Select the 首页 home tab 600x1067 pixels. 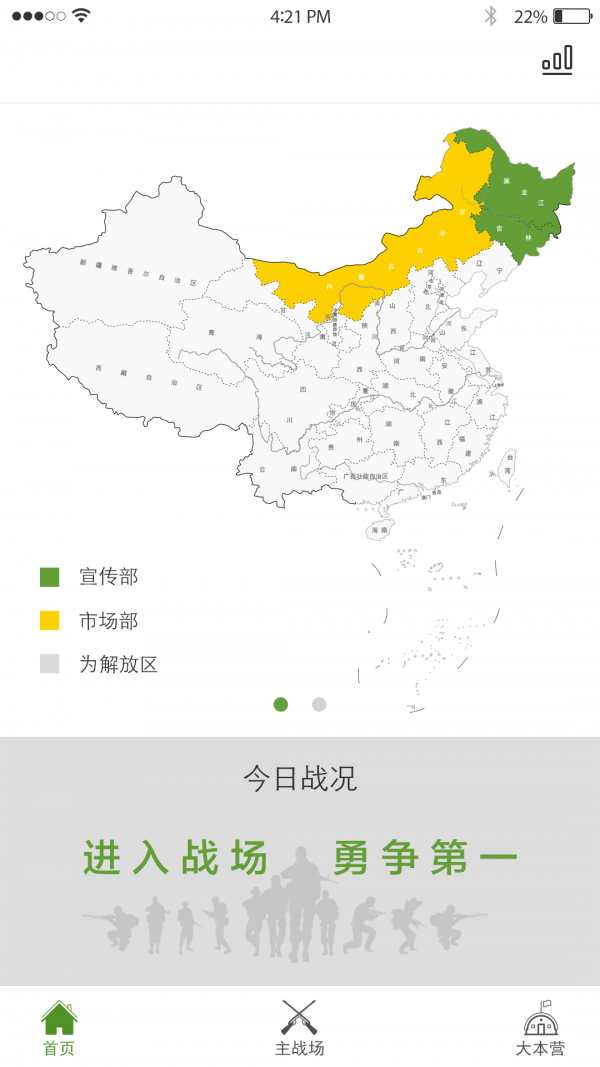[x=59, y=1027]
